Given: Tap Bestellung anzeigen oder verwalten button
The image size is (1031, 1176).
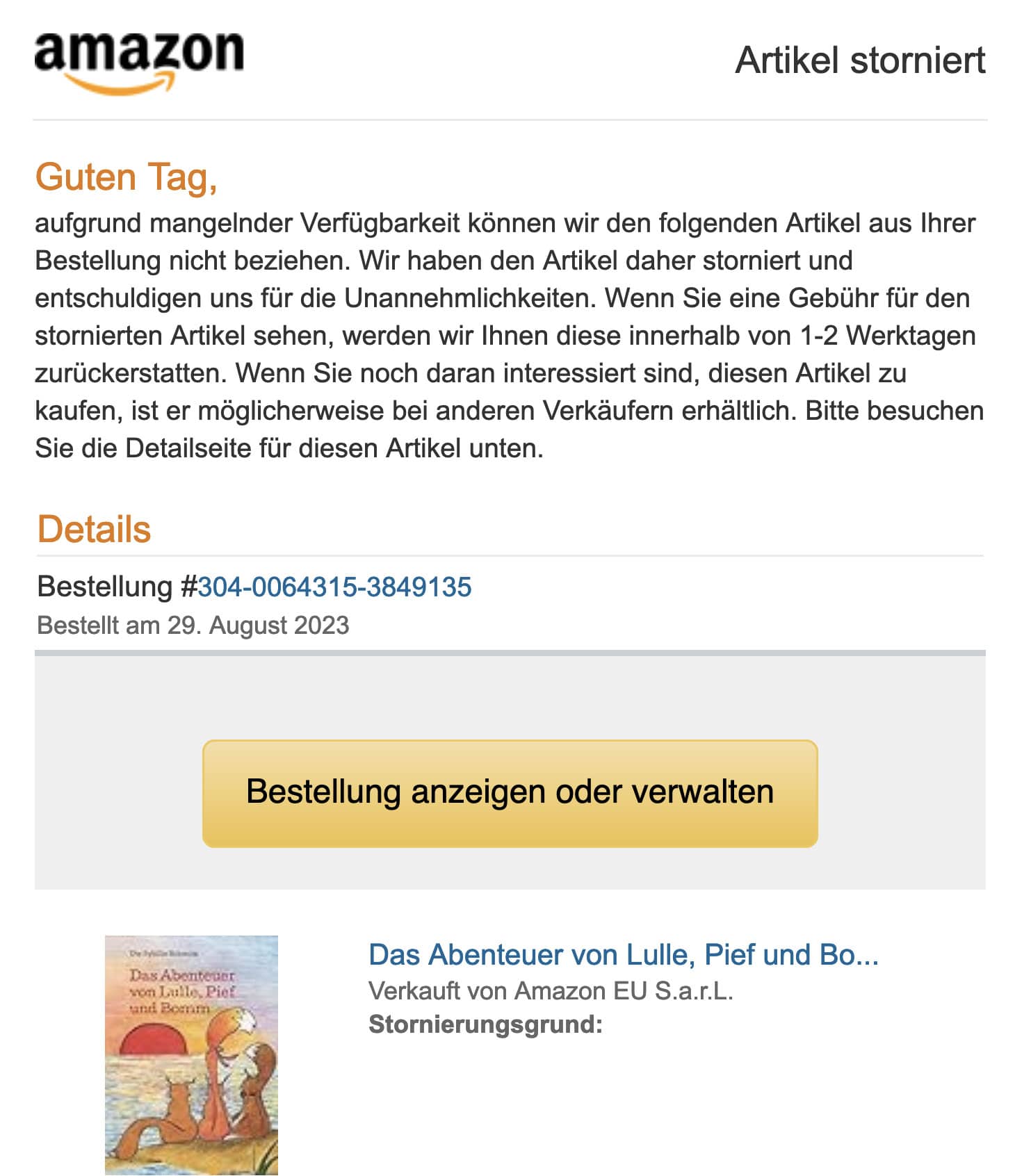Looking at the screenshot, I should [x=510, y=793].
